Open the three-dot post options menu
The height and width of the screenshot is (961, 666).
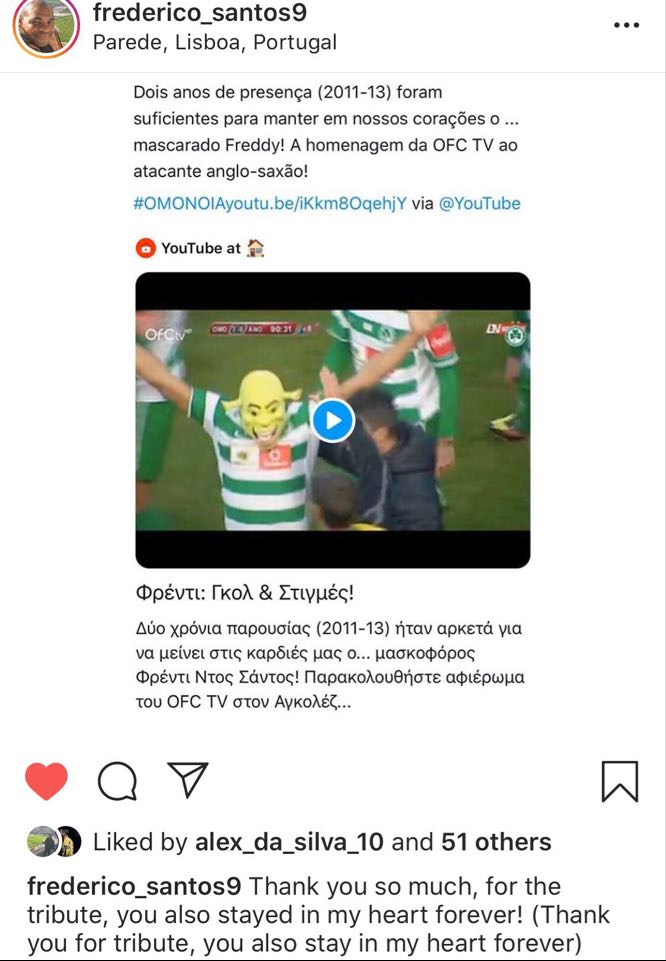click(625, 25)
